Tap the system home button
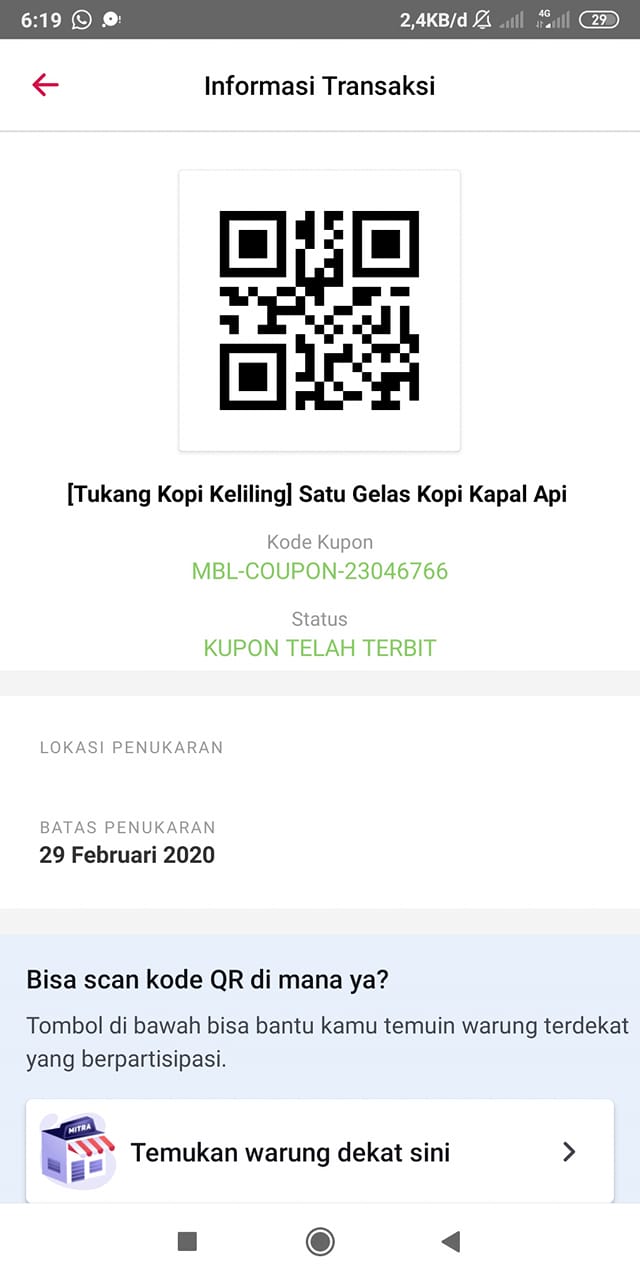This screenshot has width=640, height=1280. (x=320, y=1241)
